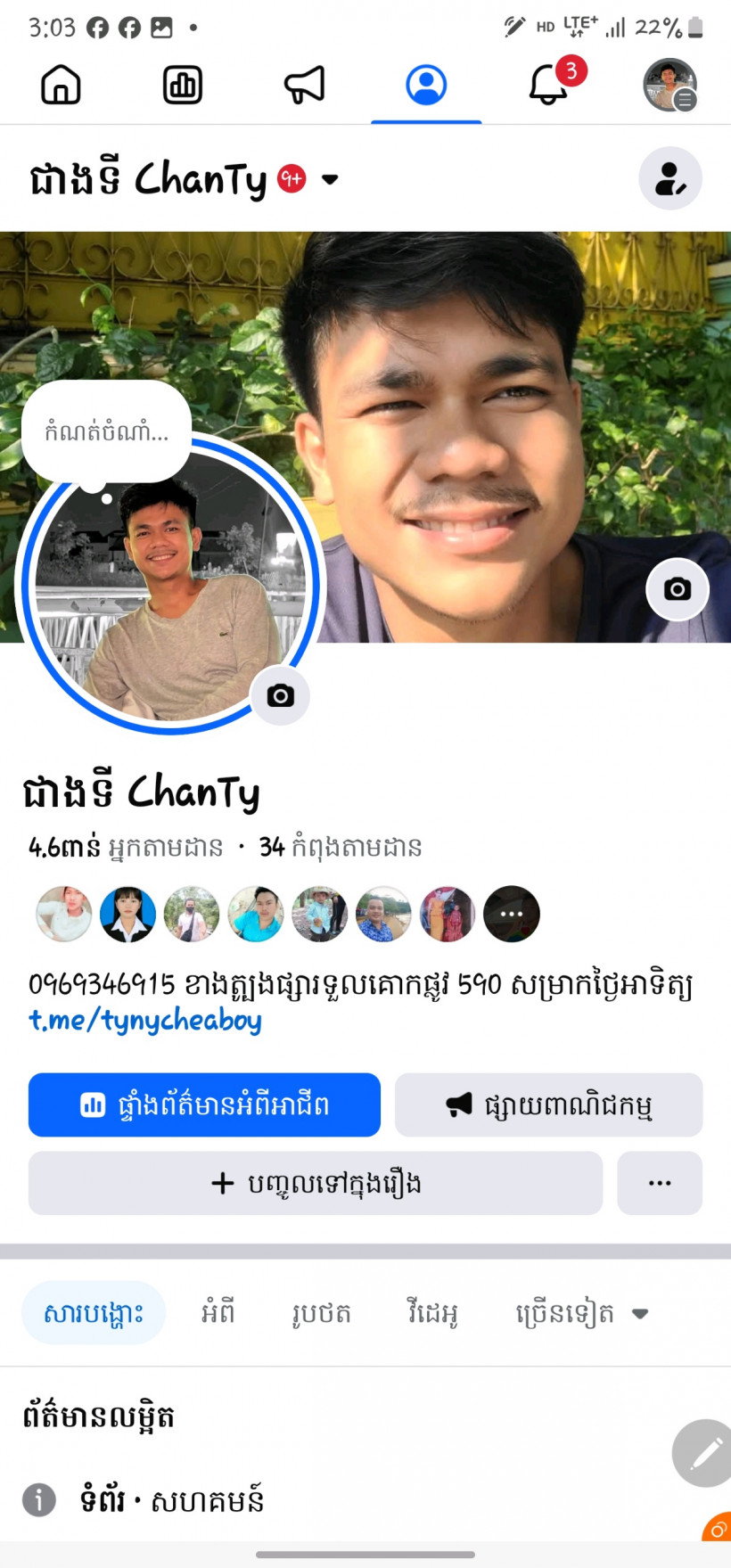Tap the add friend icon near profile name
The height and width of the screenshot is (1568, 731).
[x=669, y=178]
